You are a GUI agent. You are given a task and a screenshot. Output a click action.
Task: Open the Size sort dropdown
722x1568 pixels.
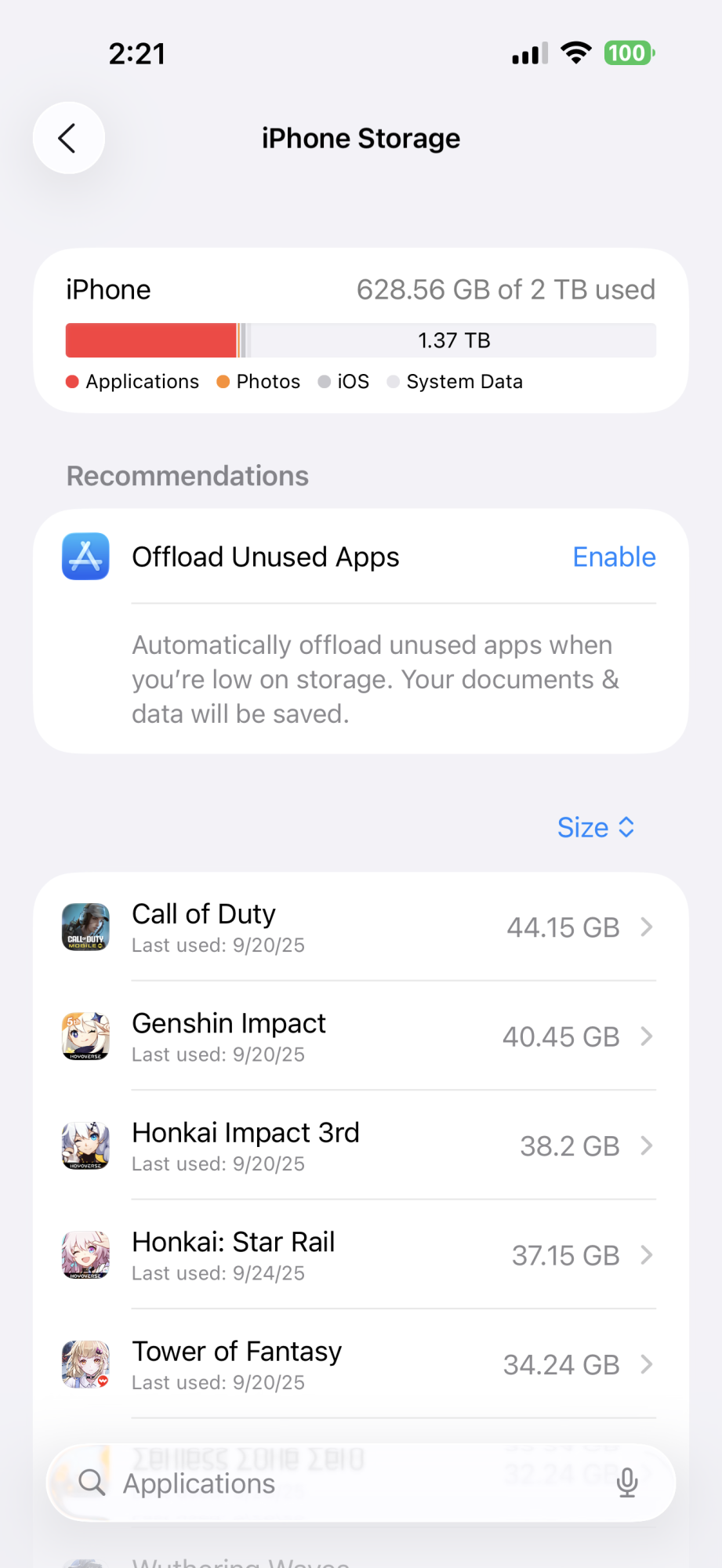point(595,827)
